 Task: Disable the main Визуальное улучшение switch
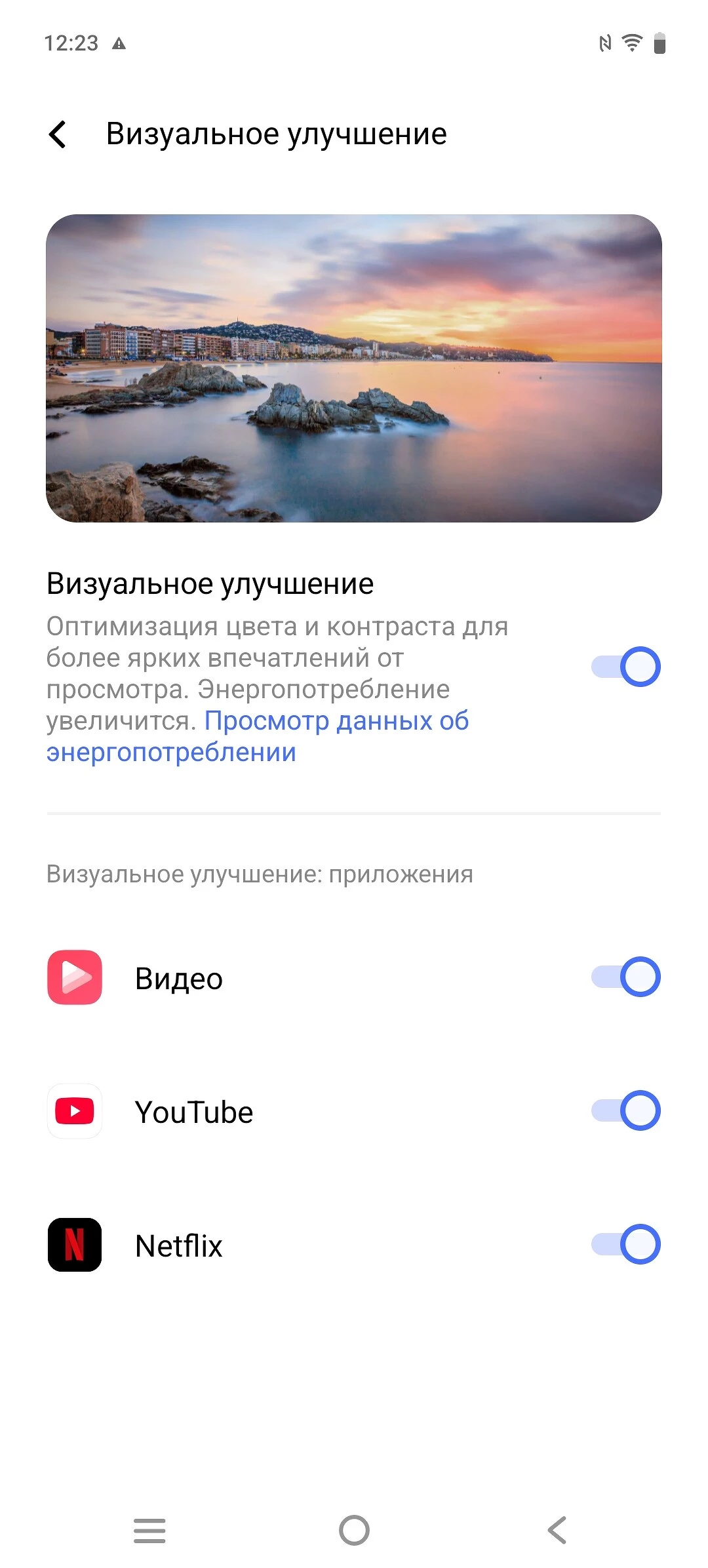625,667
